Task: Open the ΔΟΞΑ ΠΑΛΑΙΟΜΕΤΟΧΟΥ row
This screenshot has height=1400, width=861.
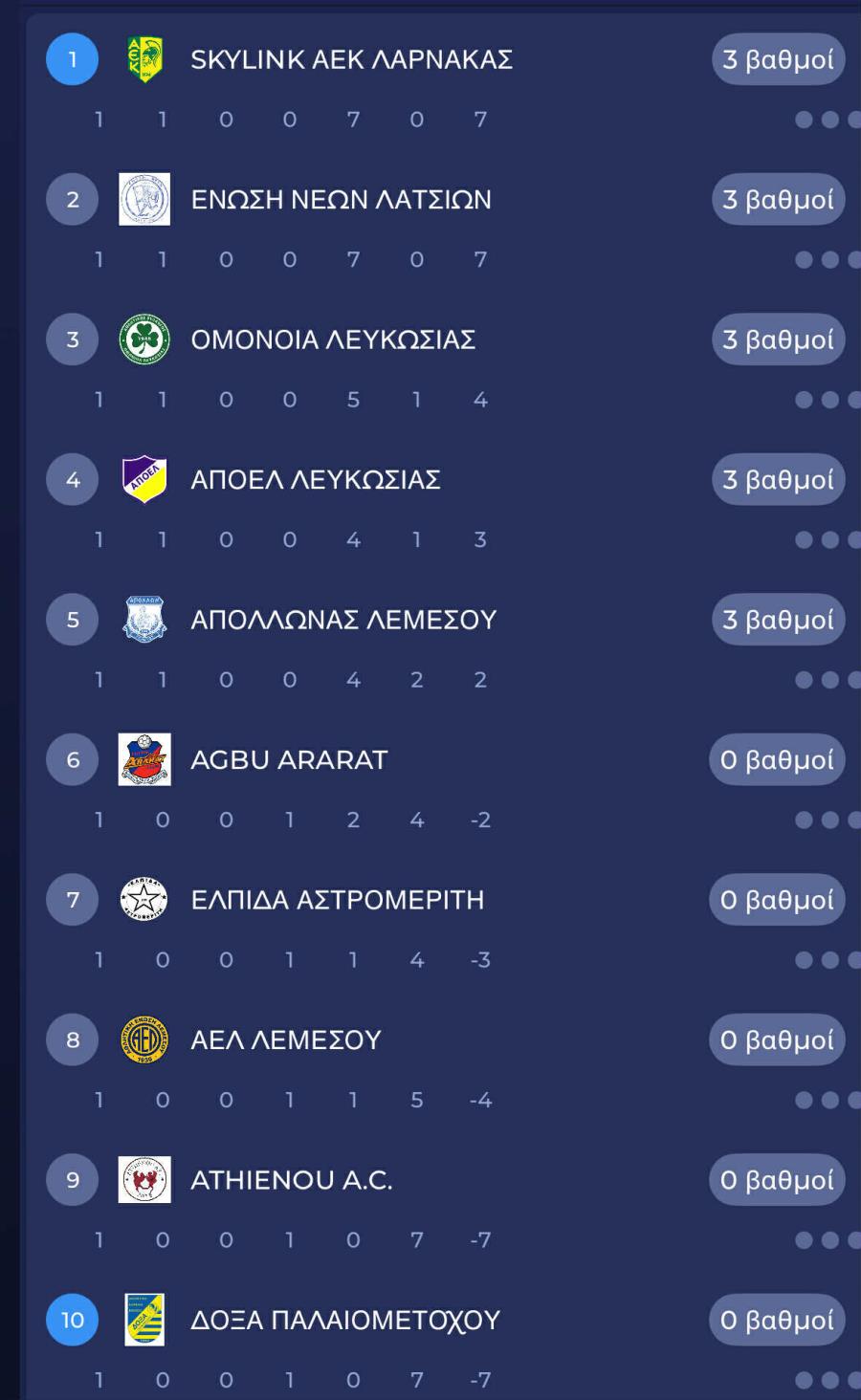Action: tap(345, 1320)
